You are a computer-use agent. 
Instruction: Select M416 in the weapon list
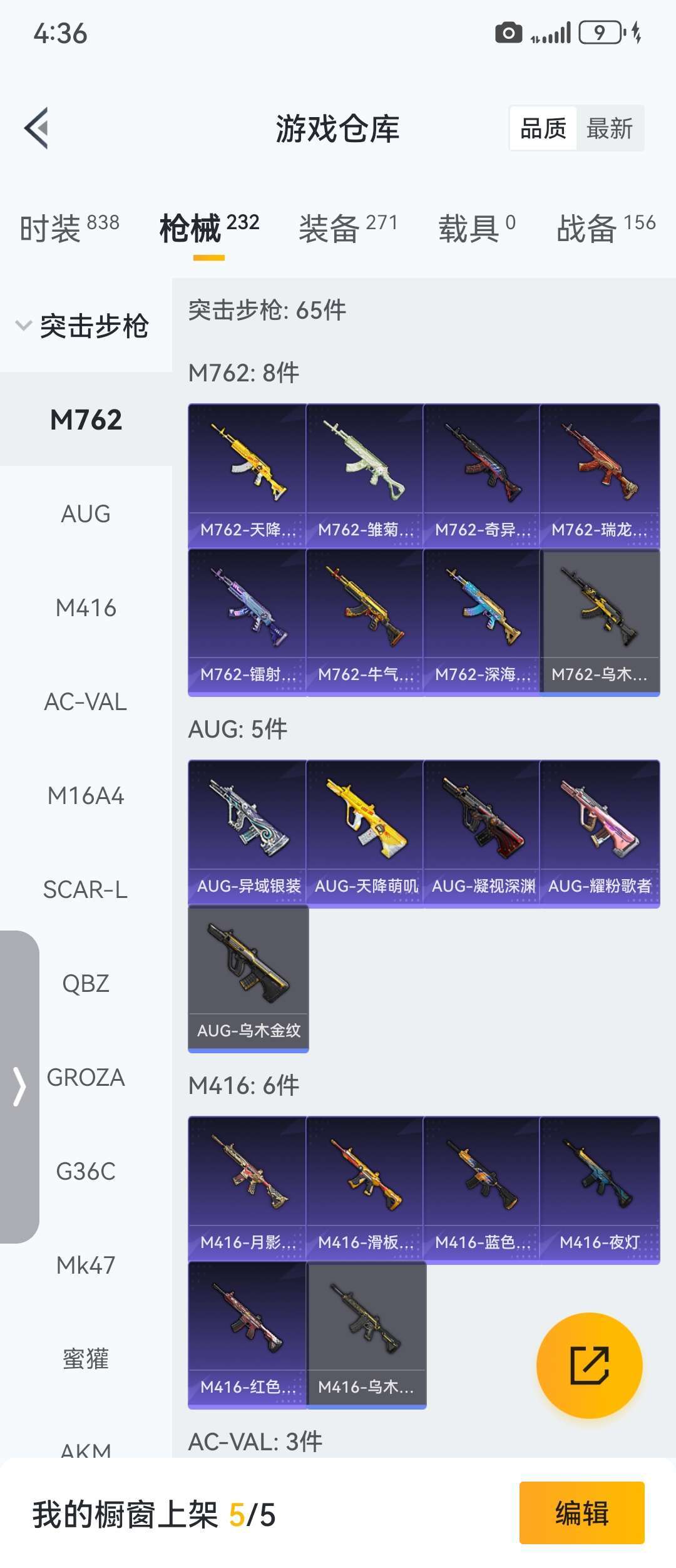(86, 607)
